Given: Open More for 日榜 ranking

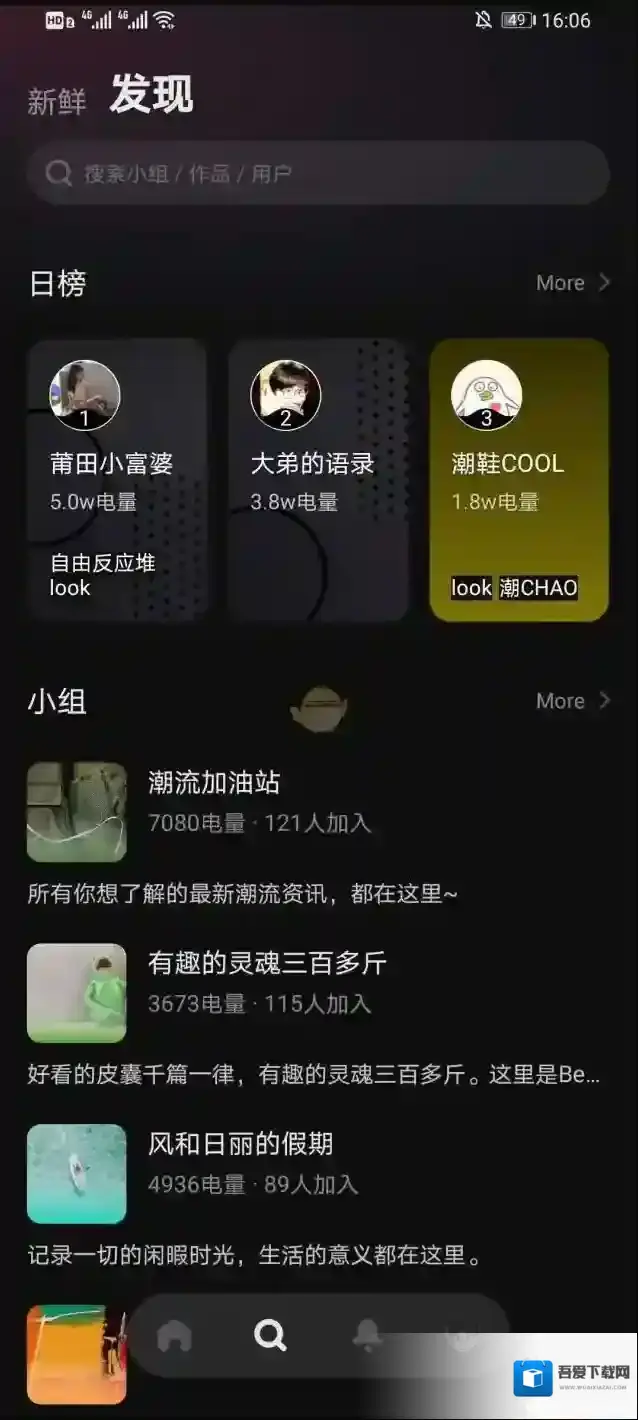Looking at the screenshot, I should coord(573,283).
